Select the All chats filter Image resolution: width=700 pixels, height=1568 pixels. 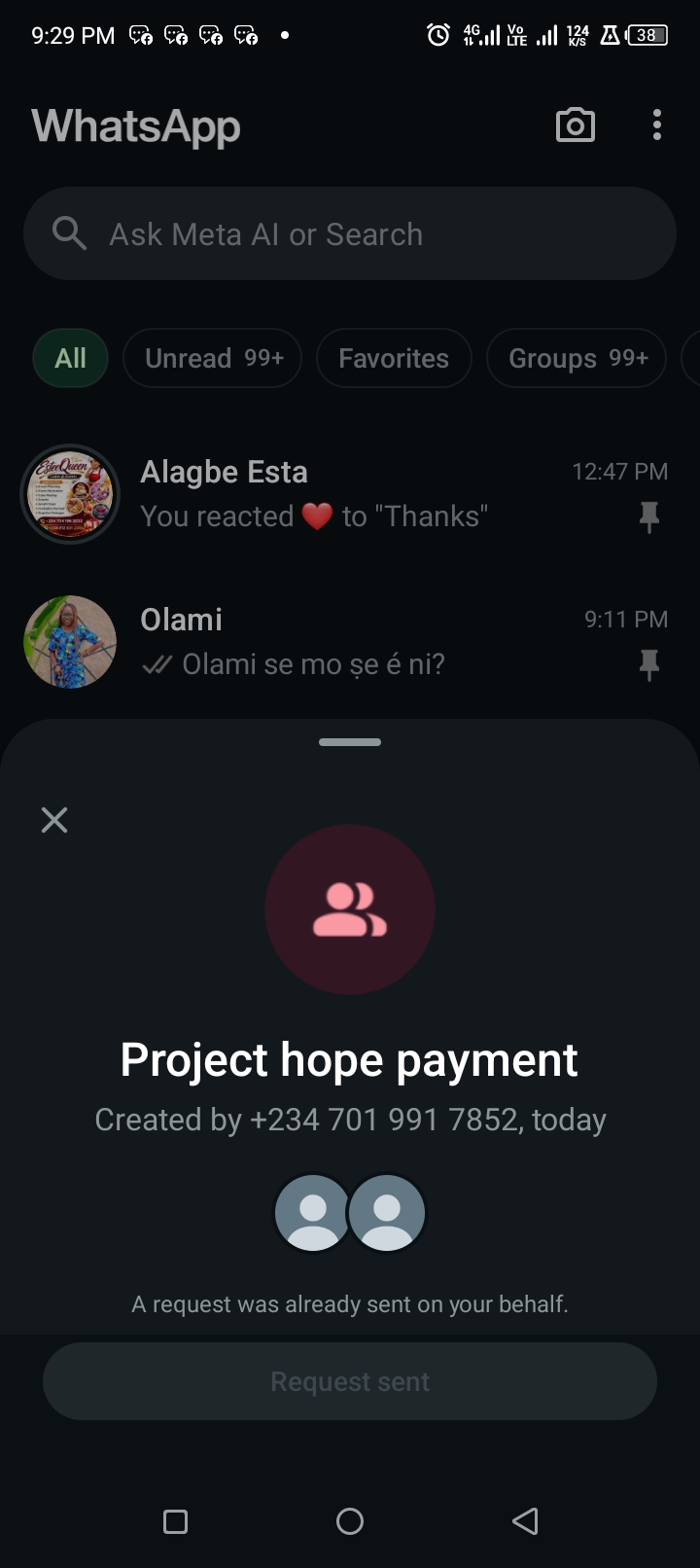(x=70, y=359)
